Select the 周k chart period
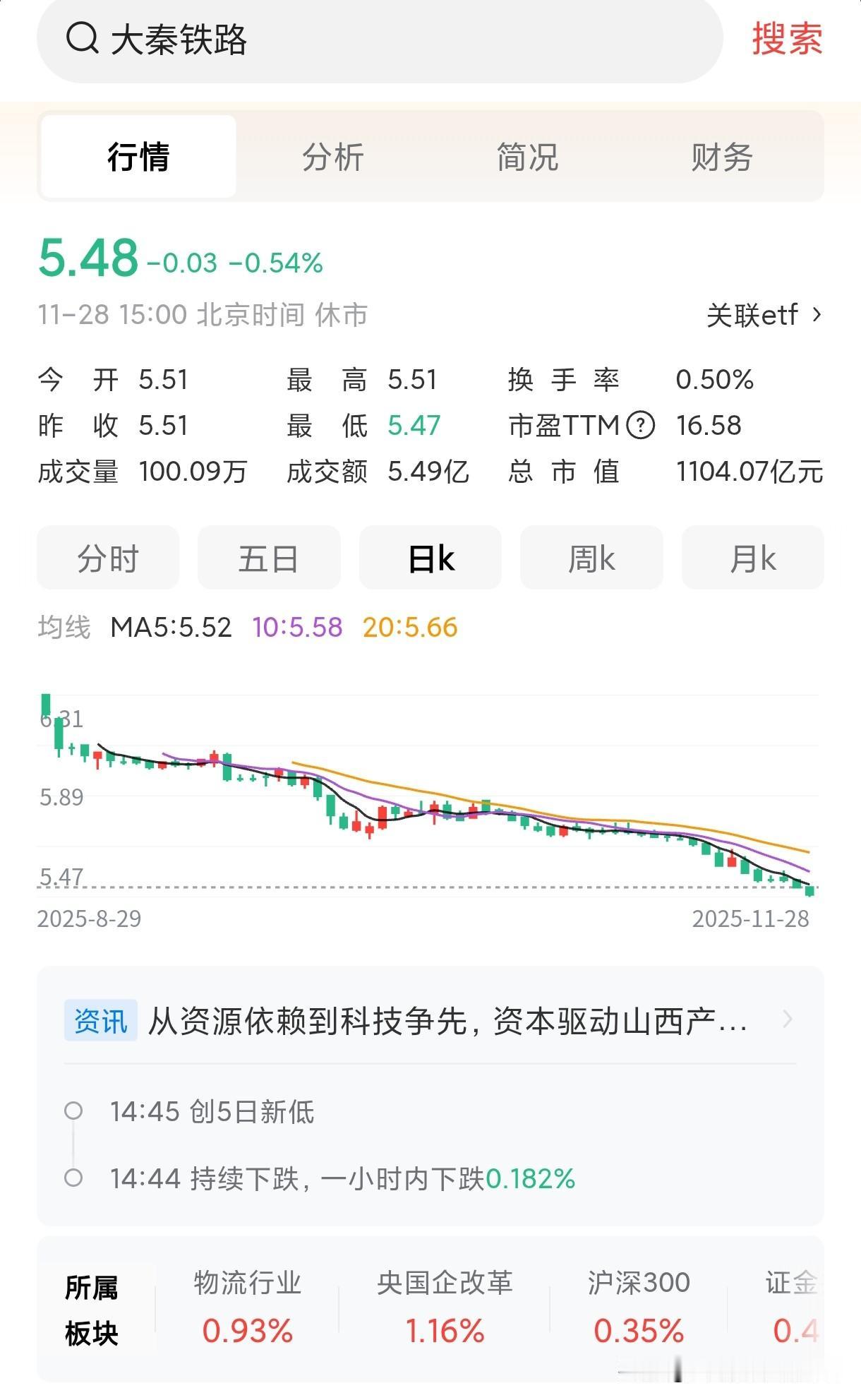The height and width of the screenshot is (1400, 861). tap(590, 557)
